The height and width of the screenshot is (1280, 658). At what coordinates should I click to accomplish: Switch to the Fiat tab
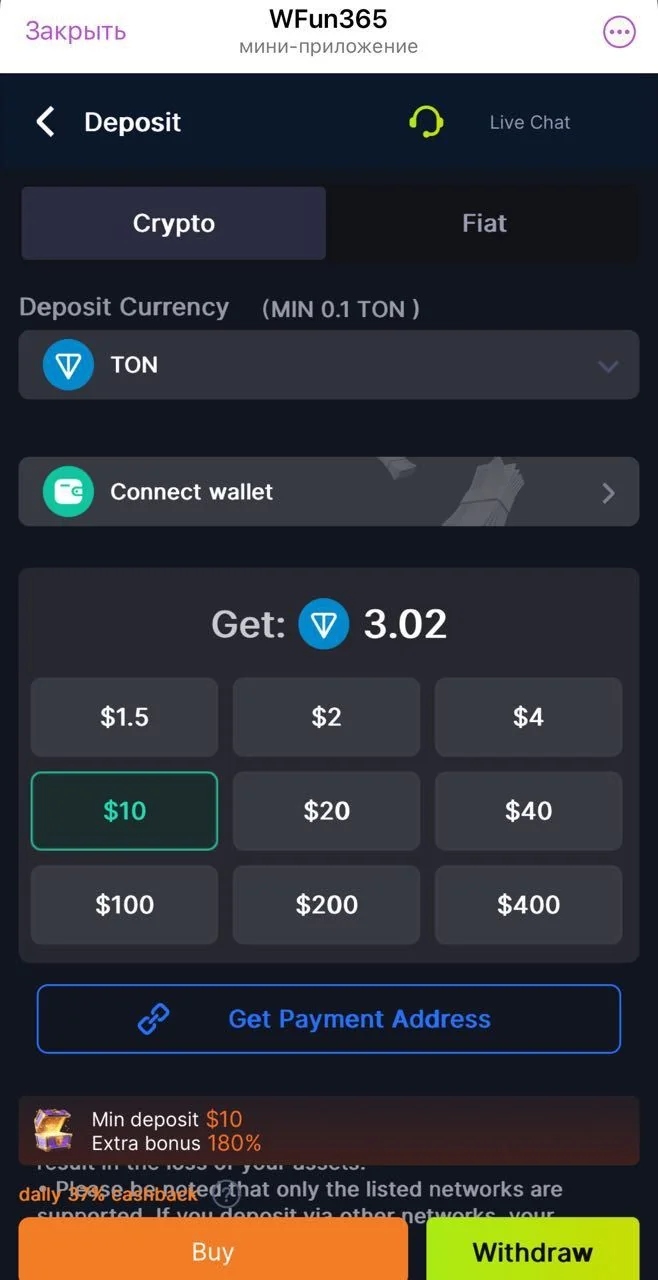tap(484, 223)
